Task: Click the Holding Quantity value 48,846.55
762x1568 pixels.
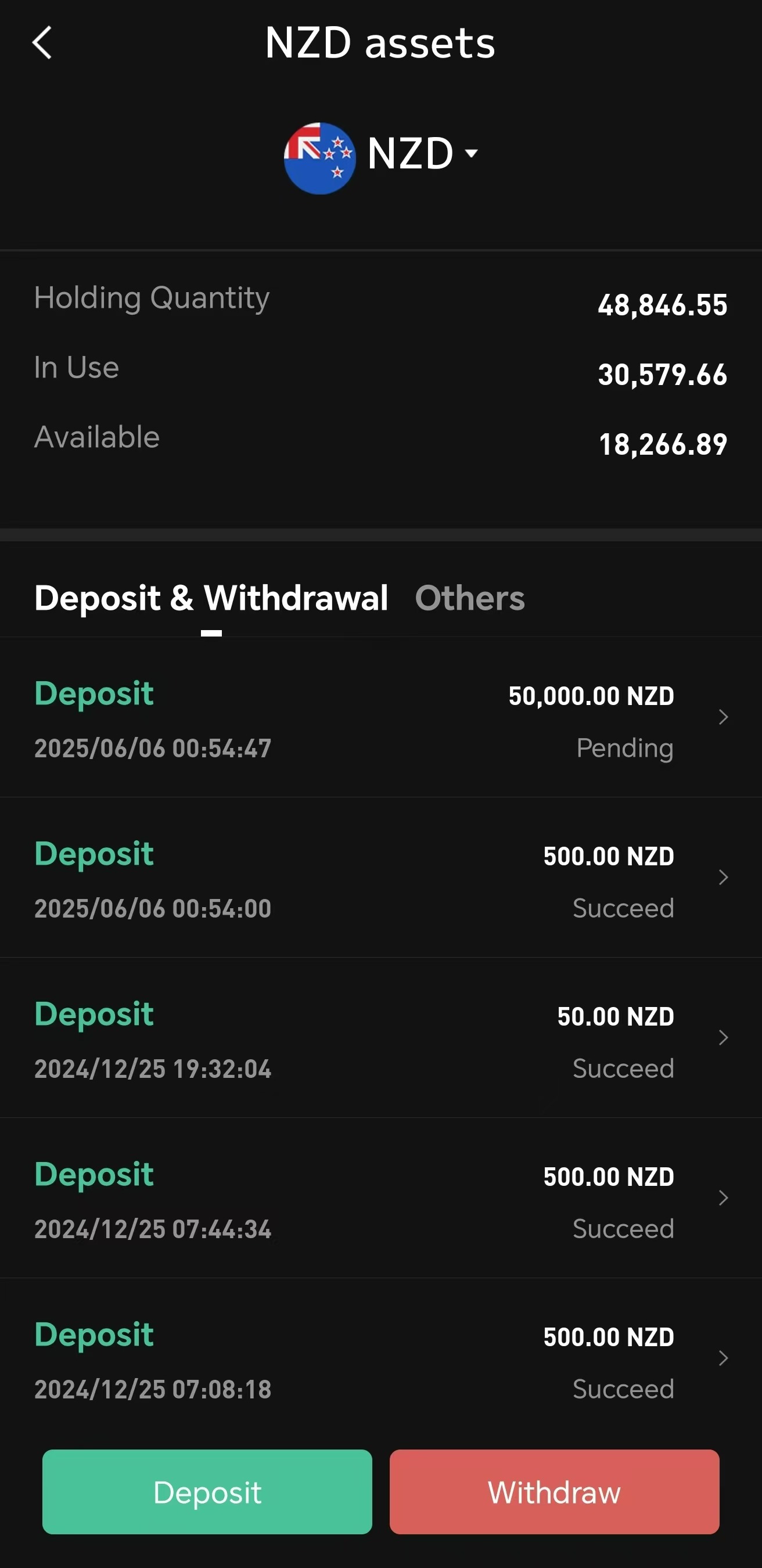Action: click(x=661, y=306)
